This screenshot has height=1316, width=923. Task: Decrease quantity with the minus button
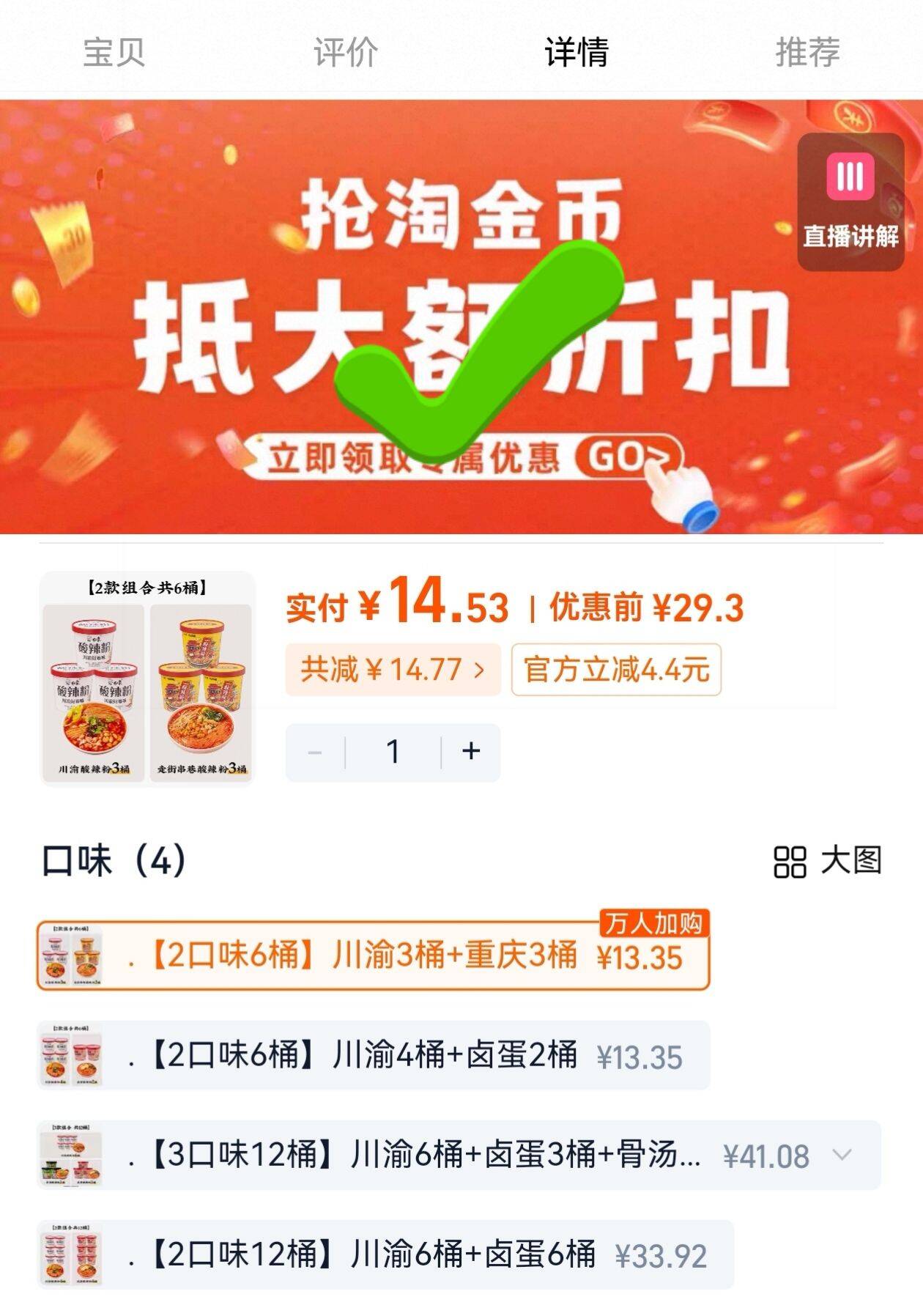pyautogui.click(x=315, y=752)
